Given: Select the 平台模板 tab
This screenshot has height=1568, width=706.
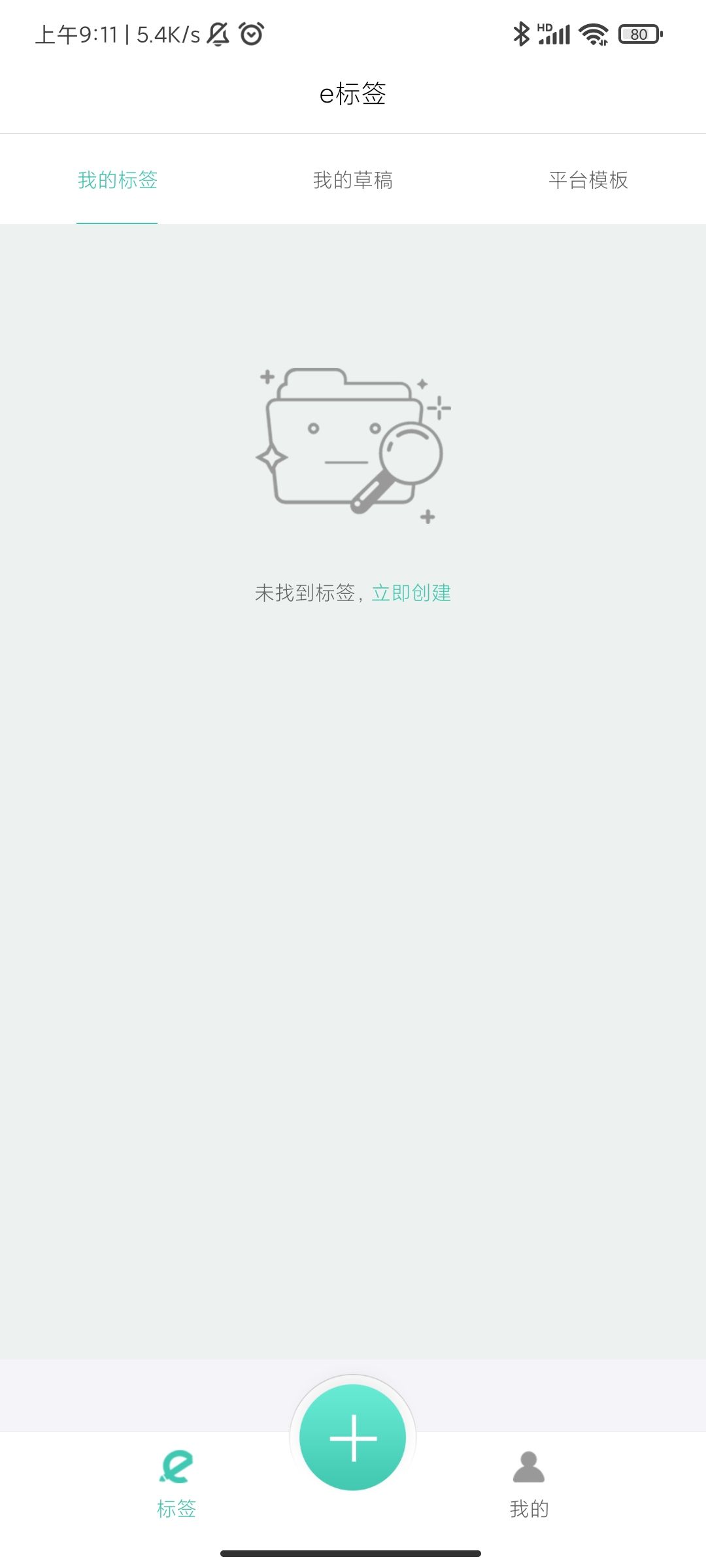Looking at the screenshot, I should (x=588, y=180).
